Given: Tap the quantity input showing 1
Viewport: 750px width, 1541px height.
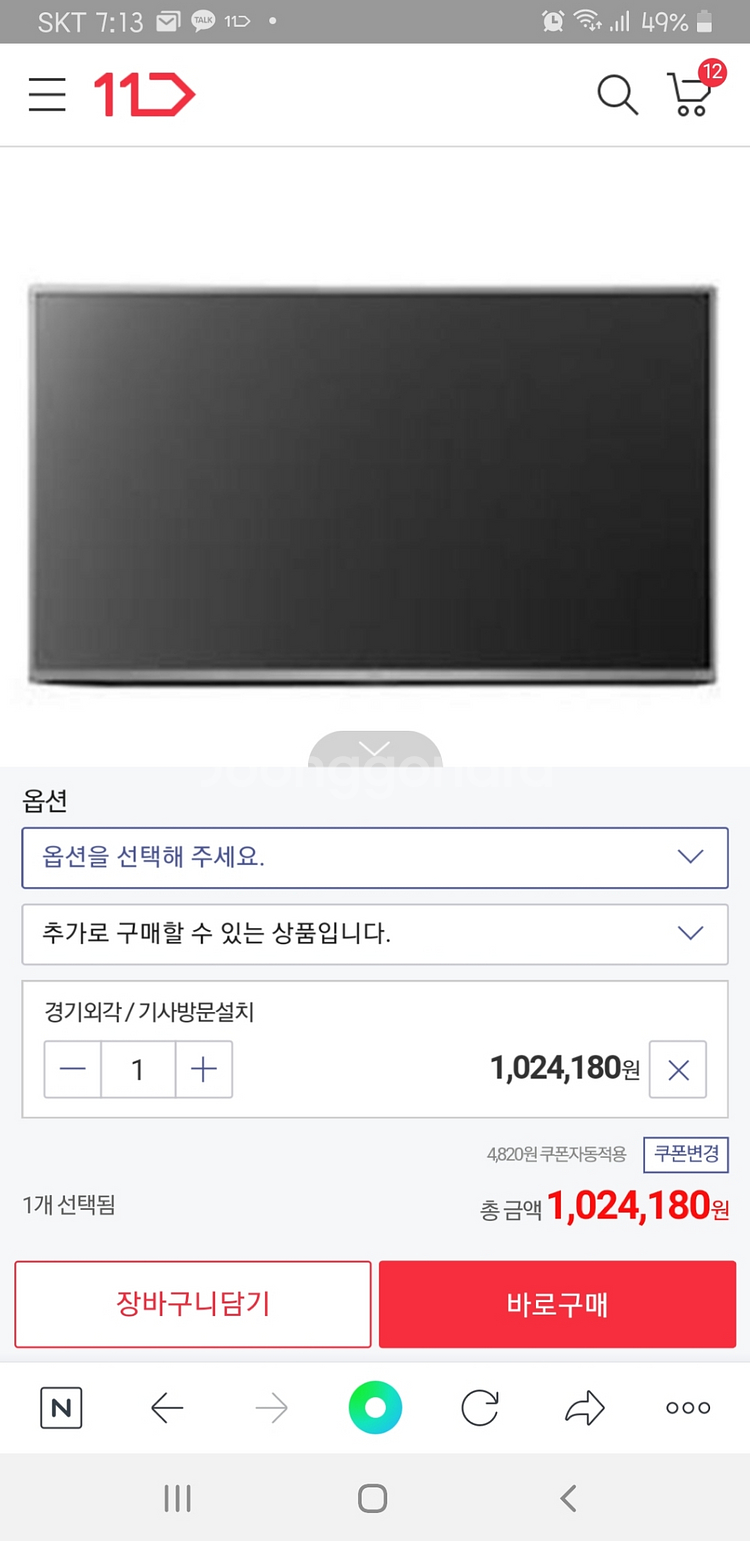Looking at the screenshot, I should [138, 1069].
